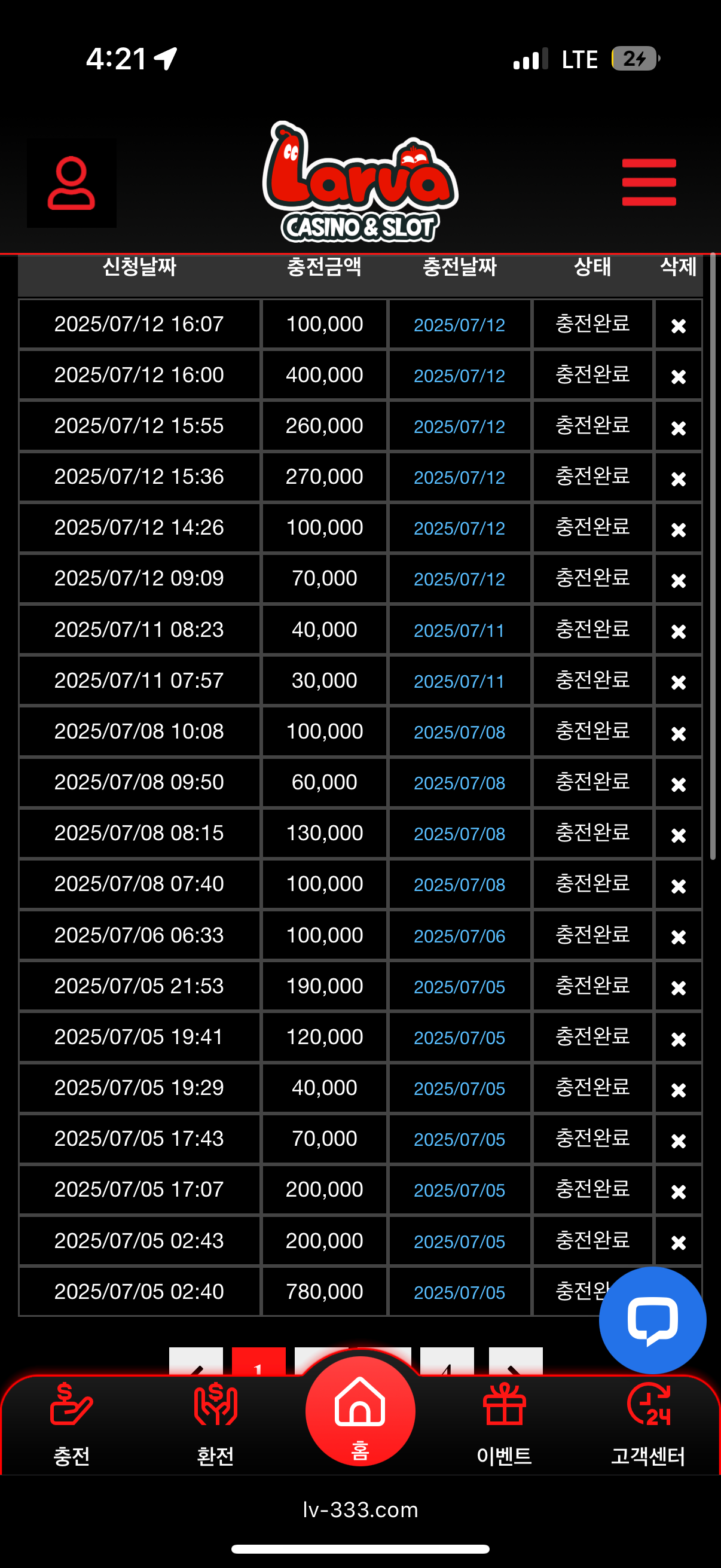The width and height of the screenshot is (721, 1568).
Task: Open the user profile icon
Action: click(71, 183)
